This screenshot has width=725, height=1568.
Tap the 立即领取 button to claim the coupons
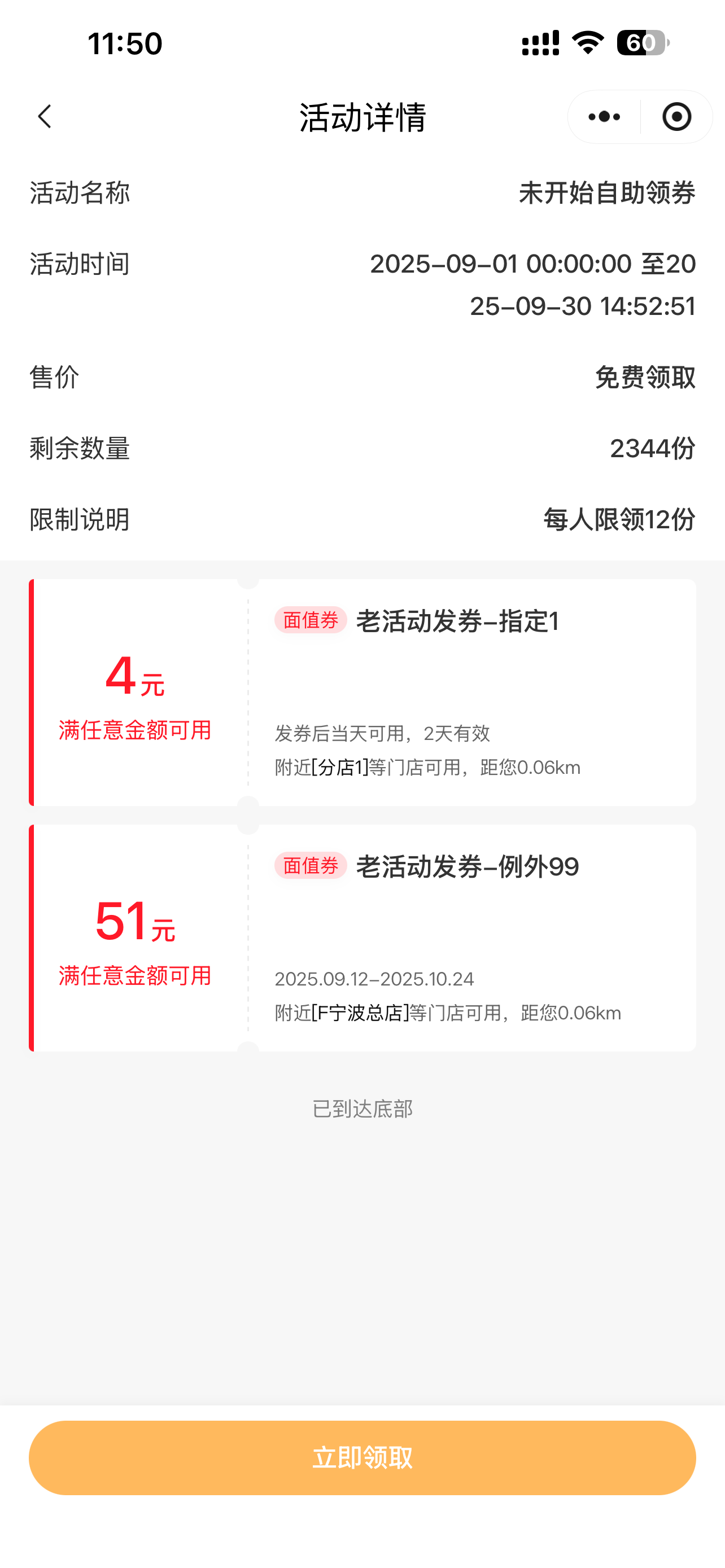pos(362,1457)
